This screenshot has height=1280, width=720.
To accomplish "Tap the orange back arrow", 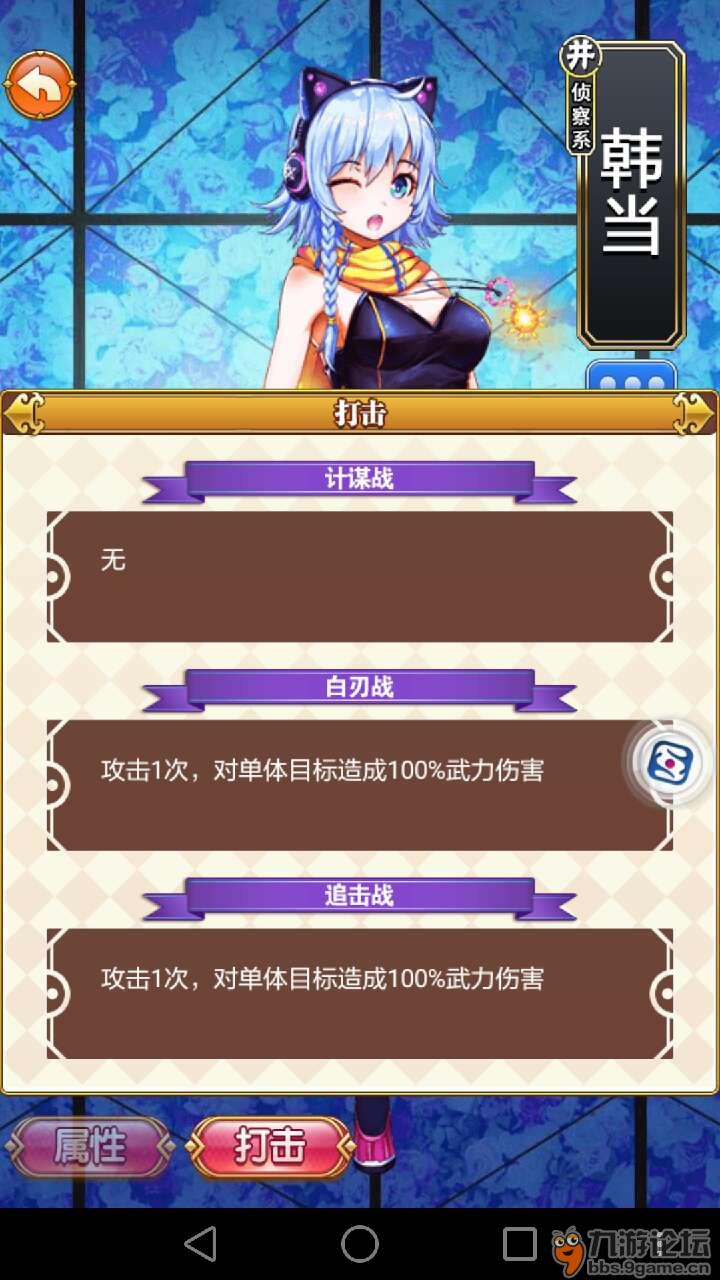I will tap(40, 86).
